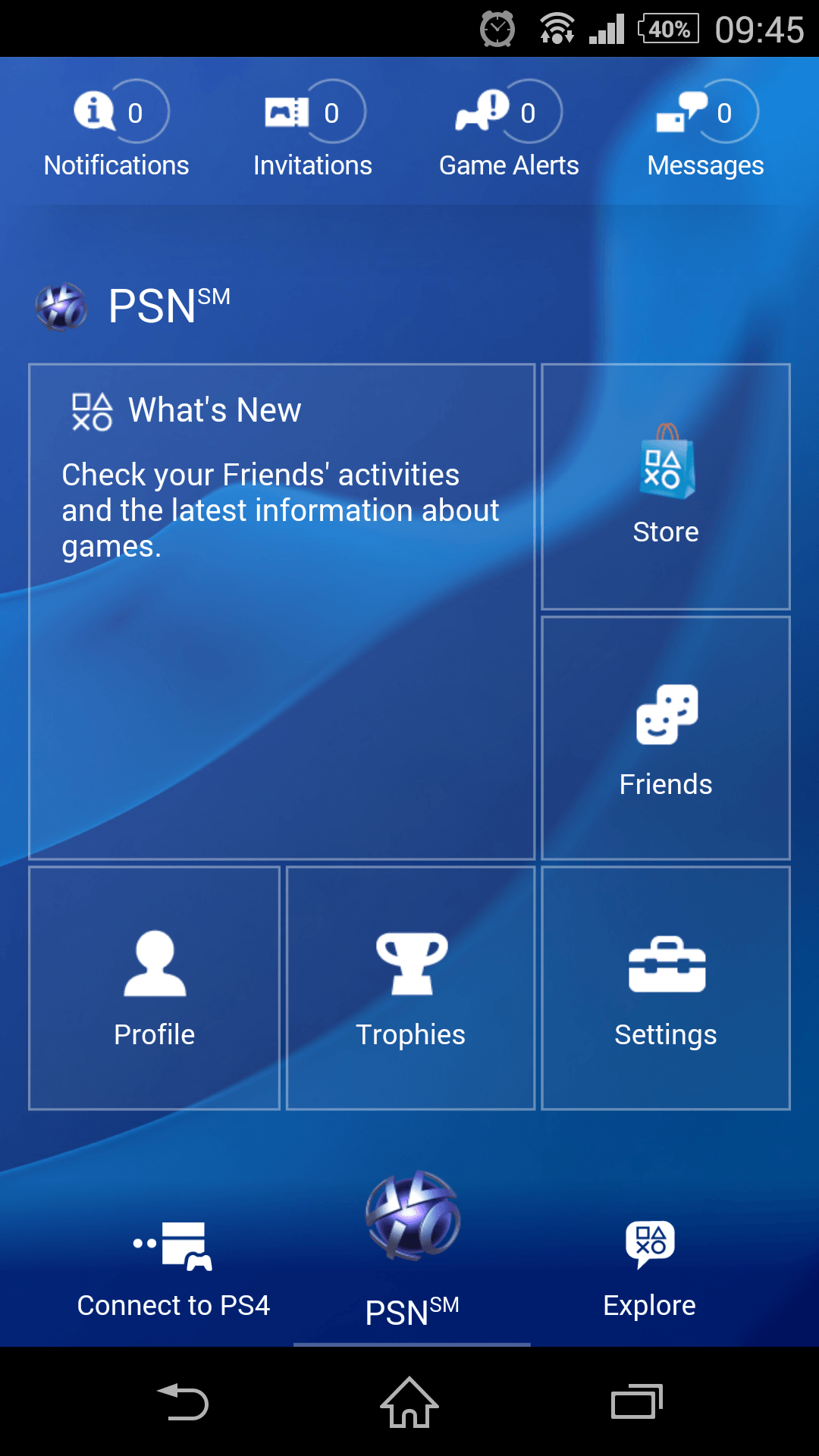The image size is (819, 1456).
Task: Open the What's New tile
Action: [282, 611]
